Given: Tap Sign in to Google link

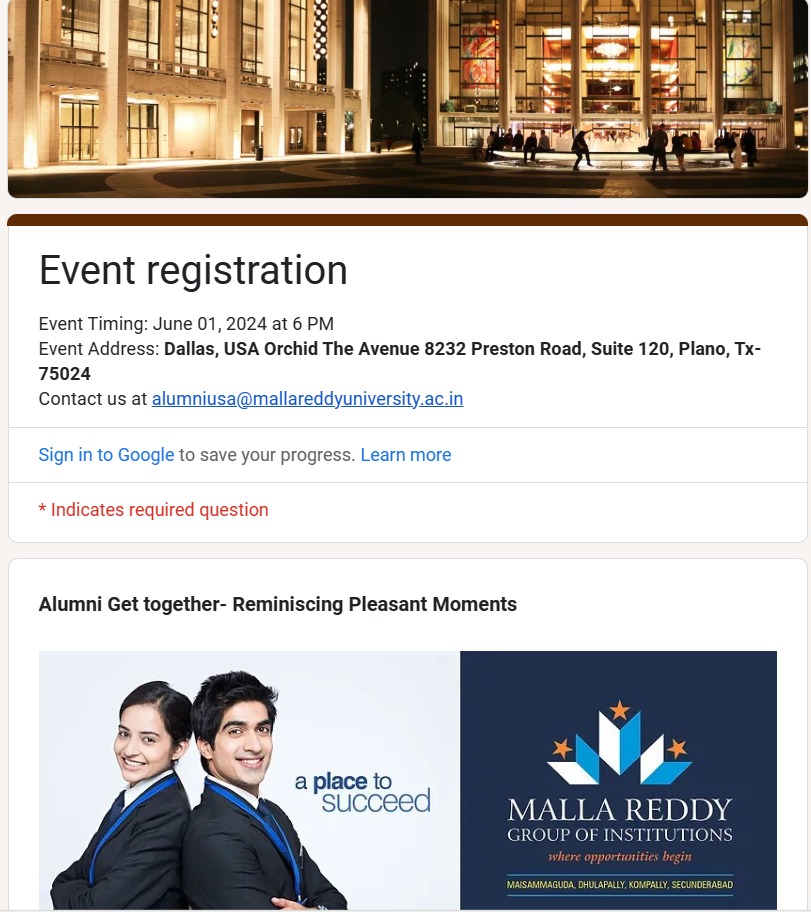Looking at the screenshot, I should click(106, 455).
